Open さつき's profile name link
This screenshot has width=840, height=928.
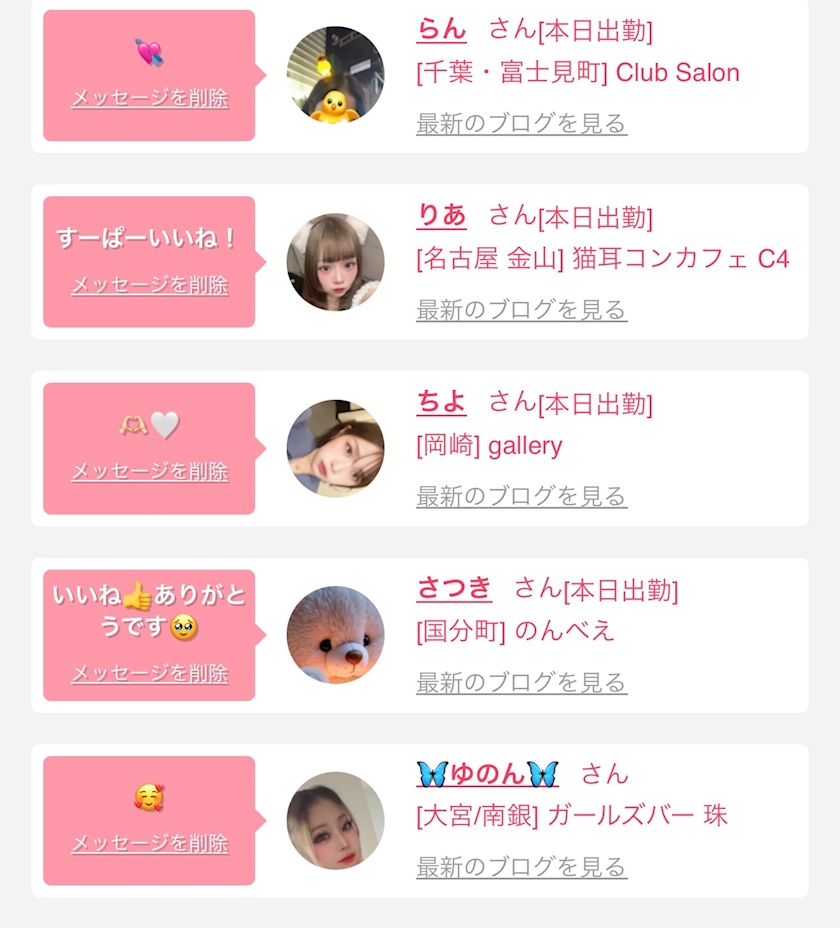click(x=454, y=589)
